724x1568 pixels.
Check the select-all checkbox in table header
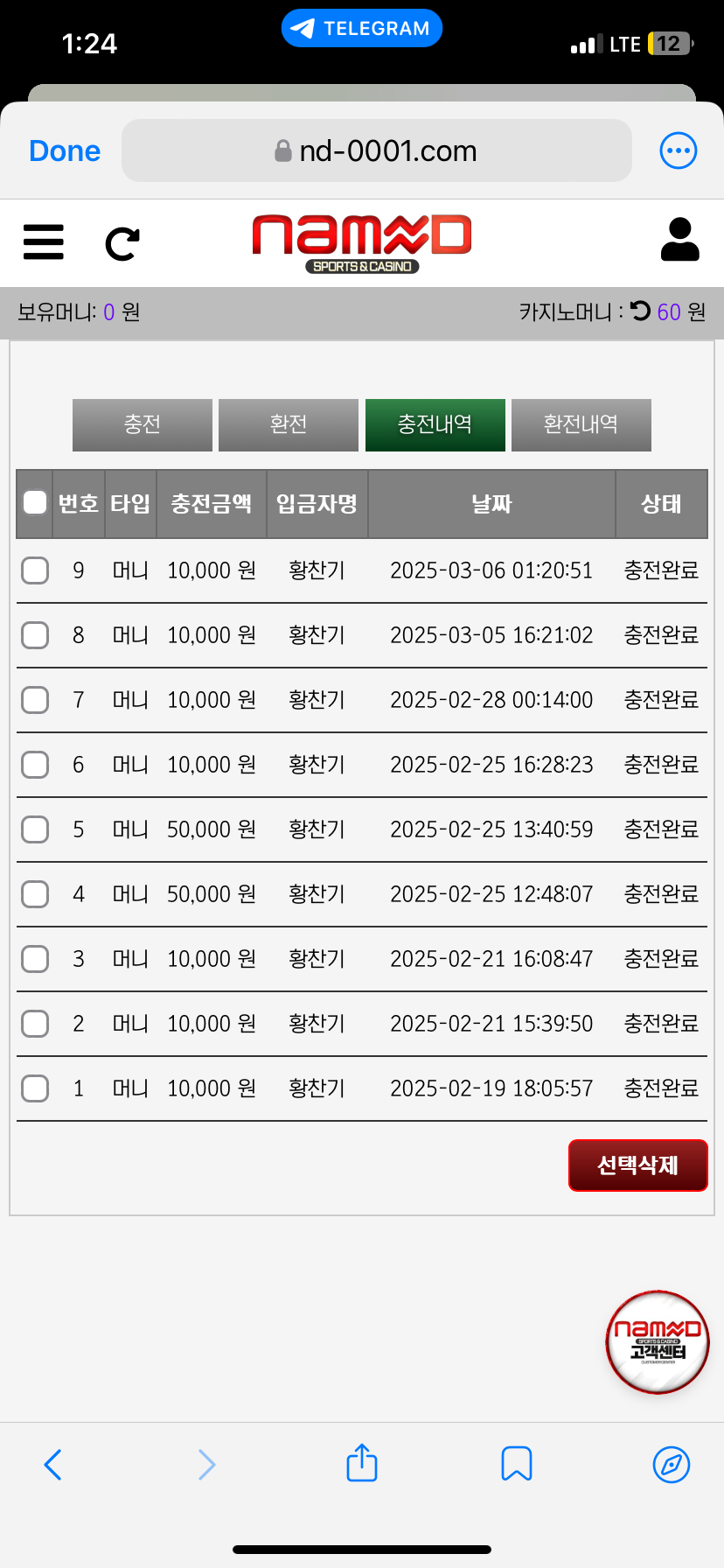[35, 503]
